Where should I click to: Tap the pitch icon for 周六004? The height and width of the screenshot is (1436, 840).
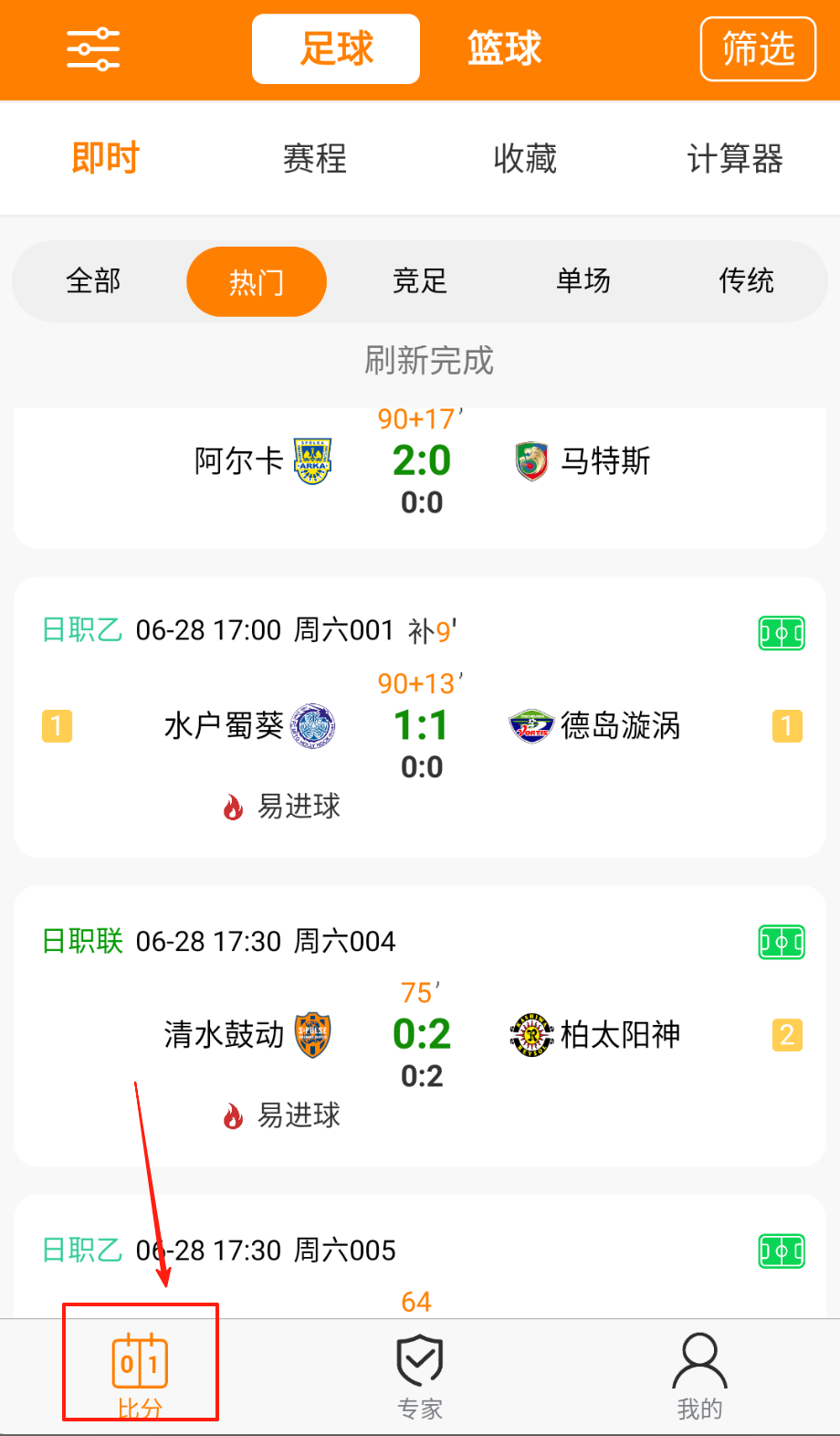pyautogui.click(x=782, y=942)
